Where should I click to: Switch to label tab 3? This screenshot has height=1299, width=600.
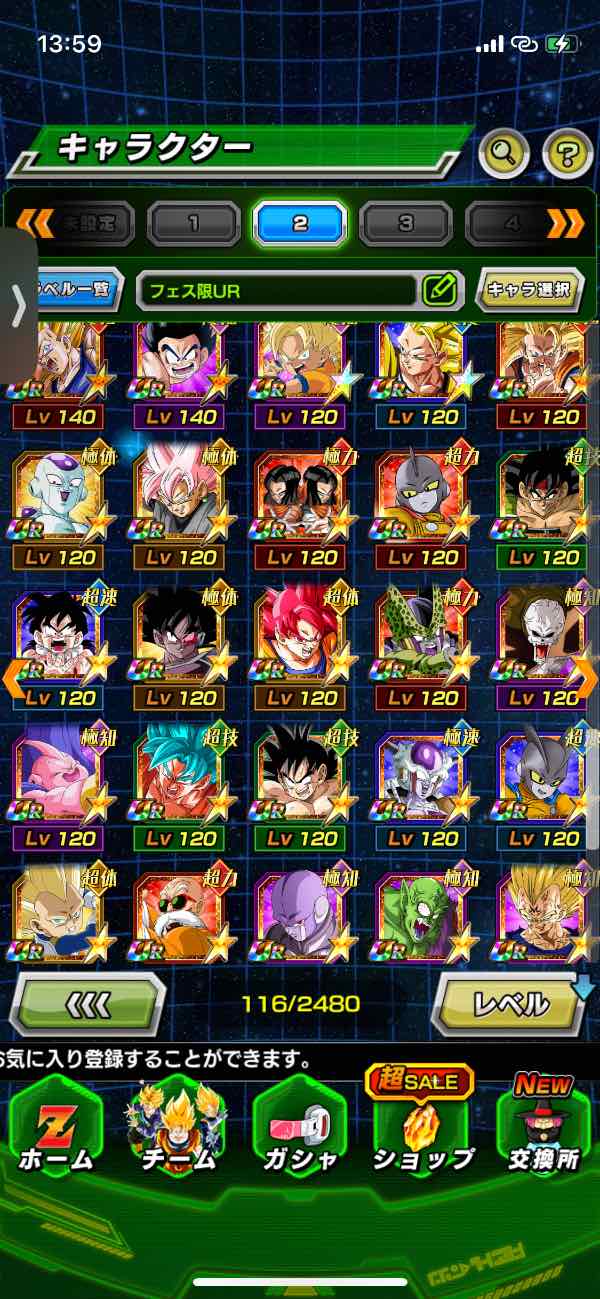[x=405, y=223]
